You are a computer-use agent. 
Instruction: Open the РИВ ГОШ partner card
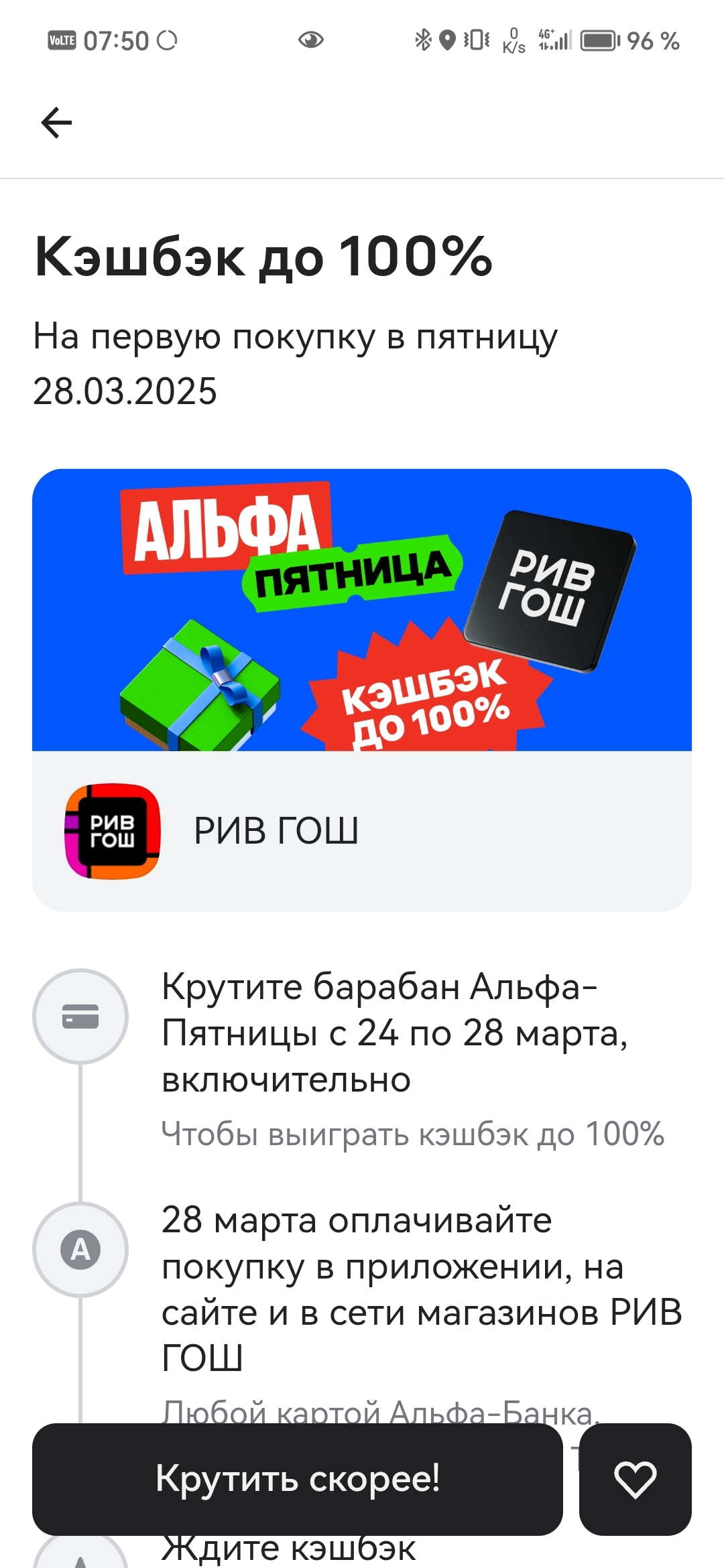click(x=362, y=830)
